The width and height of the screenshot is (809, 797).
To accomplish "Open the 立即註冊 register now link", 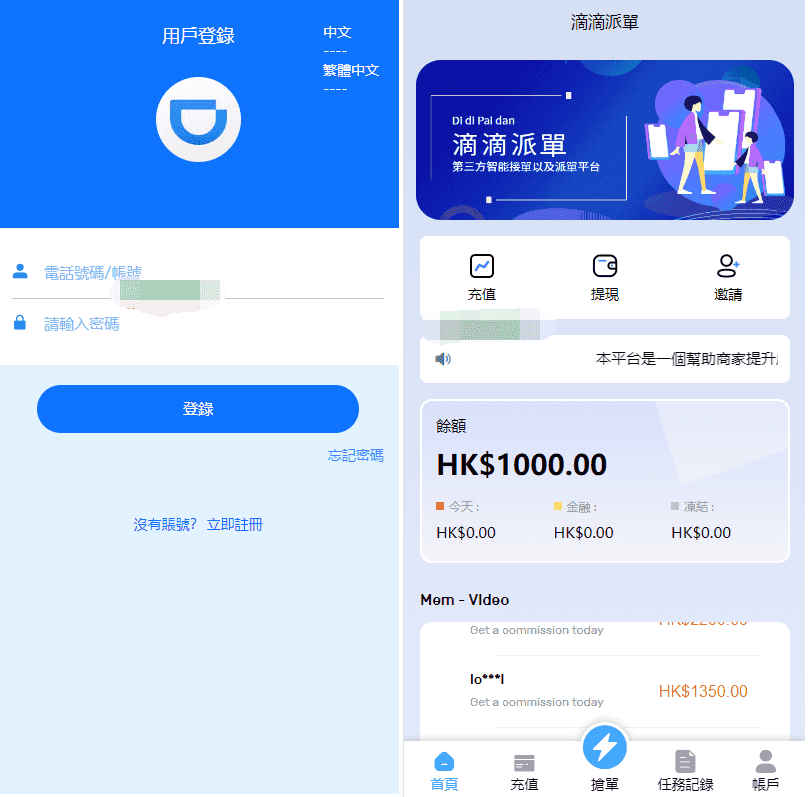I will [234, 525].
